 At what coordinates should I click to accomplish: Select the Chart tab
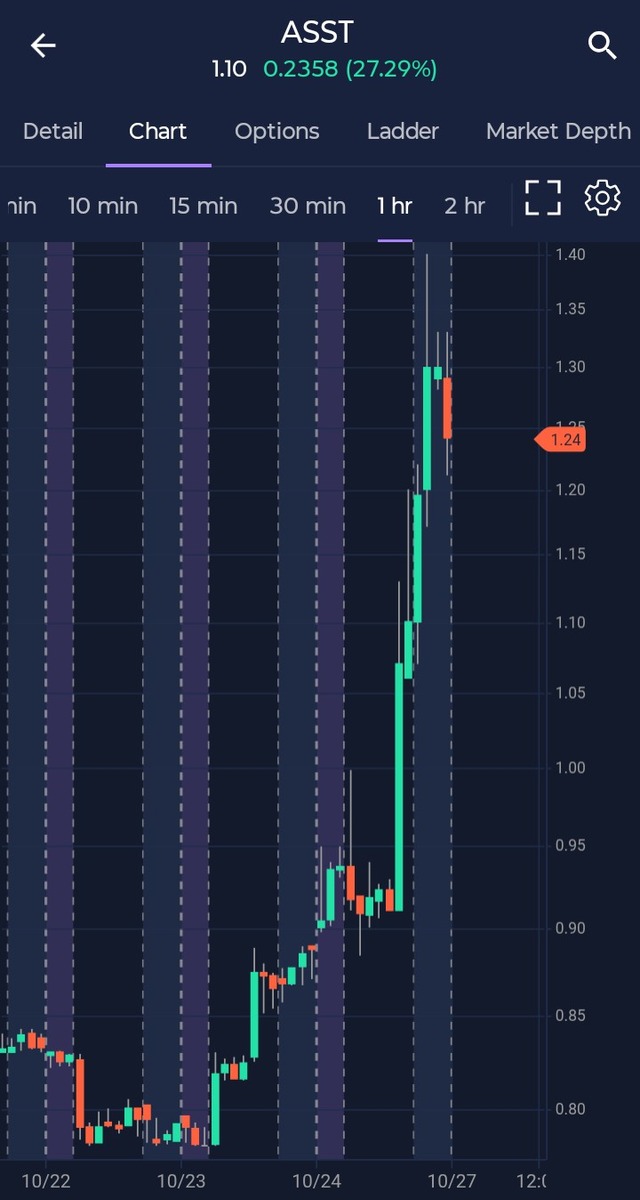(158, 131)
